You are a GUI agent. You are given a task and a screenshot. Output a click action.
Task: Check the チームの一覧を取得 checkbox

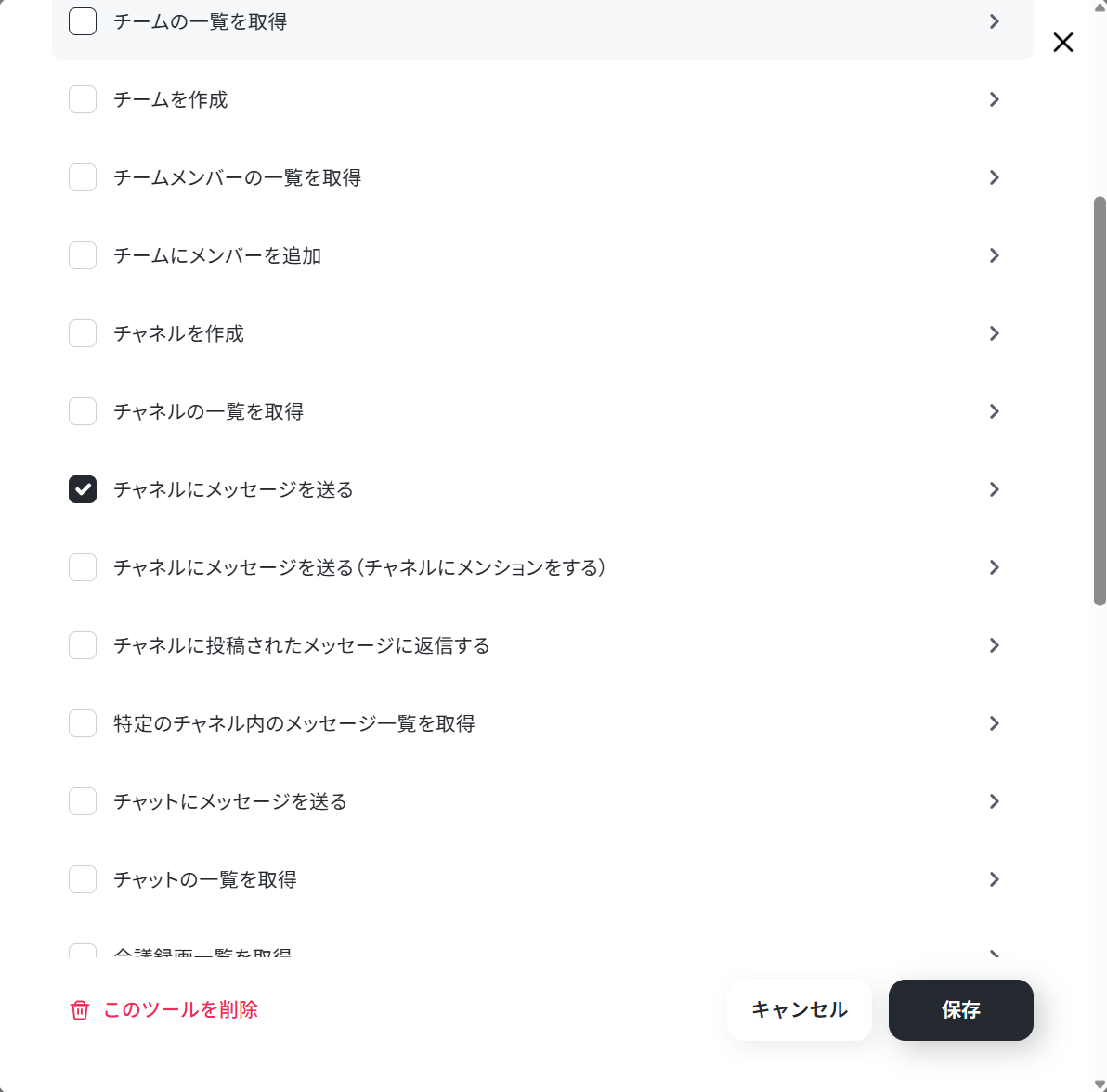83,22
